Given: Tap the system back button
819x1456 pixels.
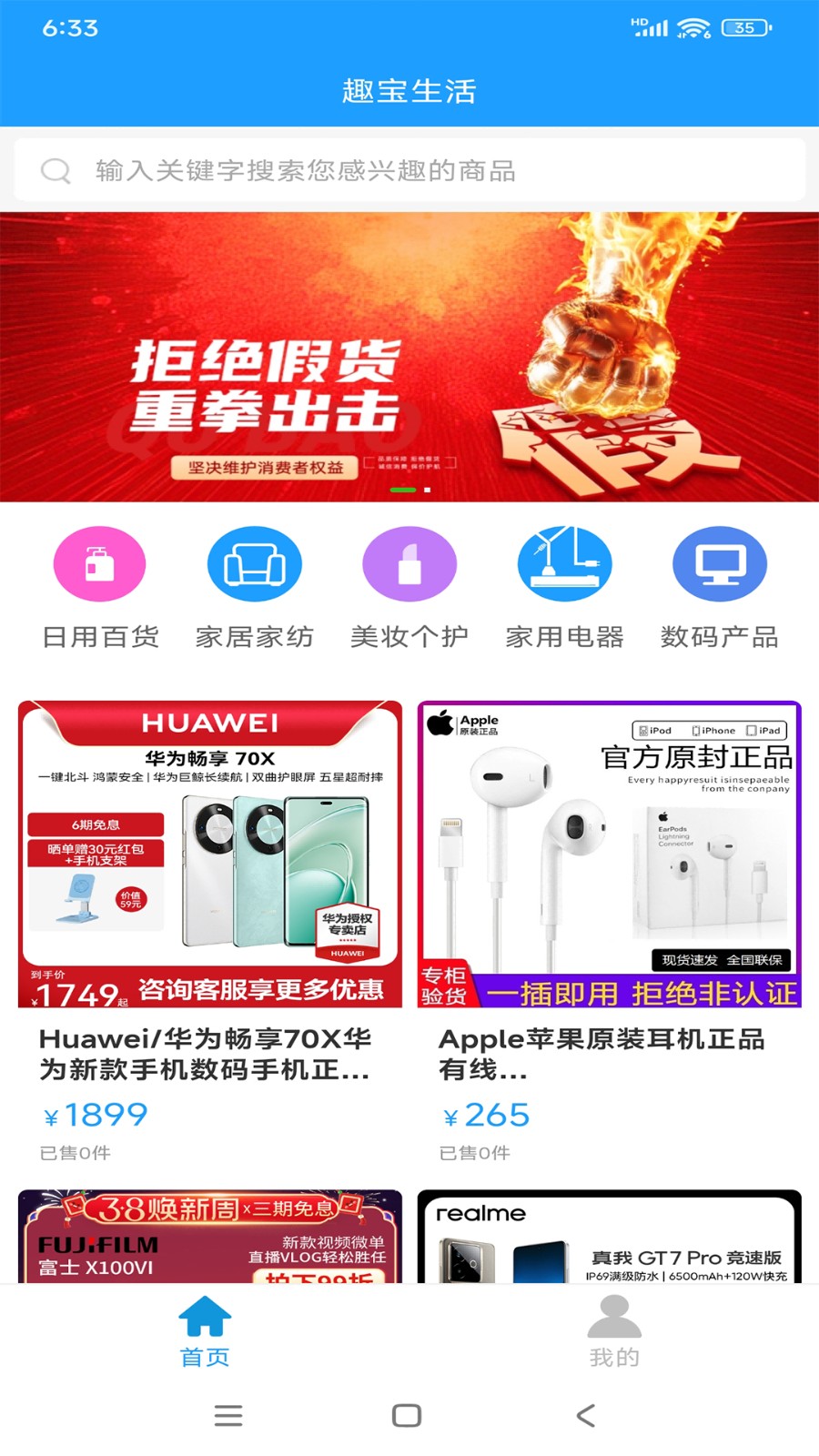Looking at the screenshot, I should click(586, 1415).
